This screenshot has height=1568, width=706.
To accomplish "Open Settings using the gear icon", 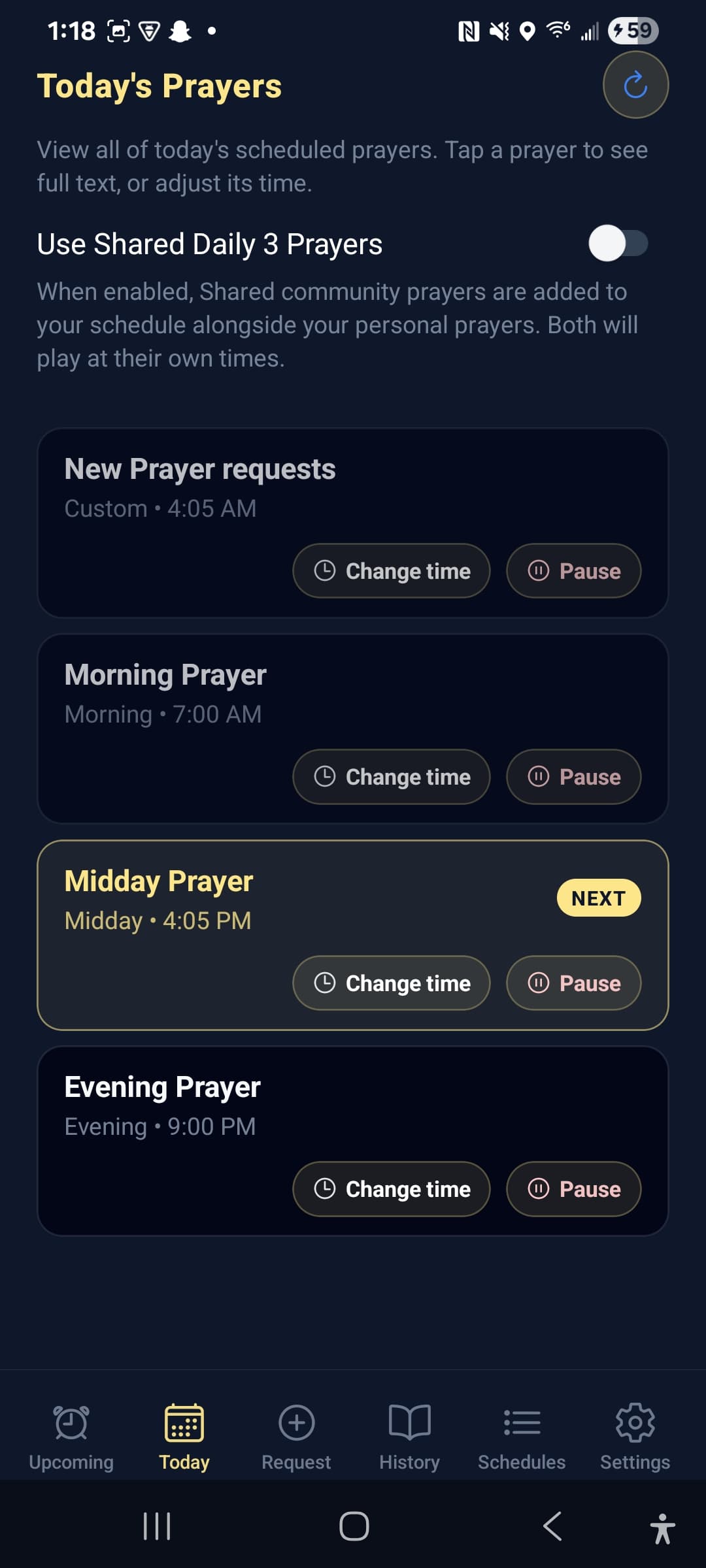I will click(x=633, y=1422).
